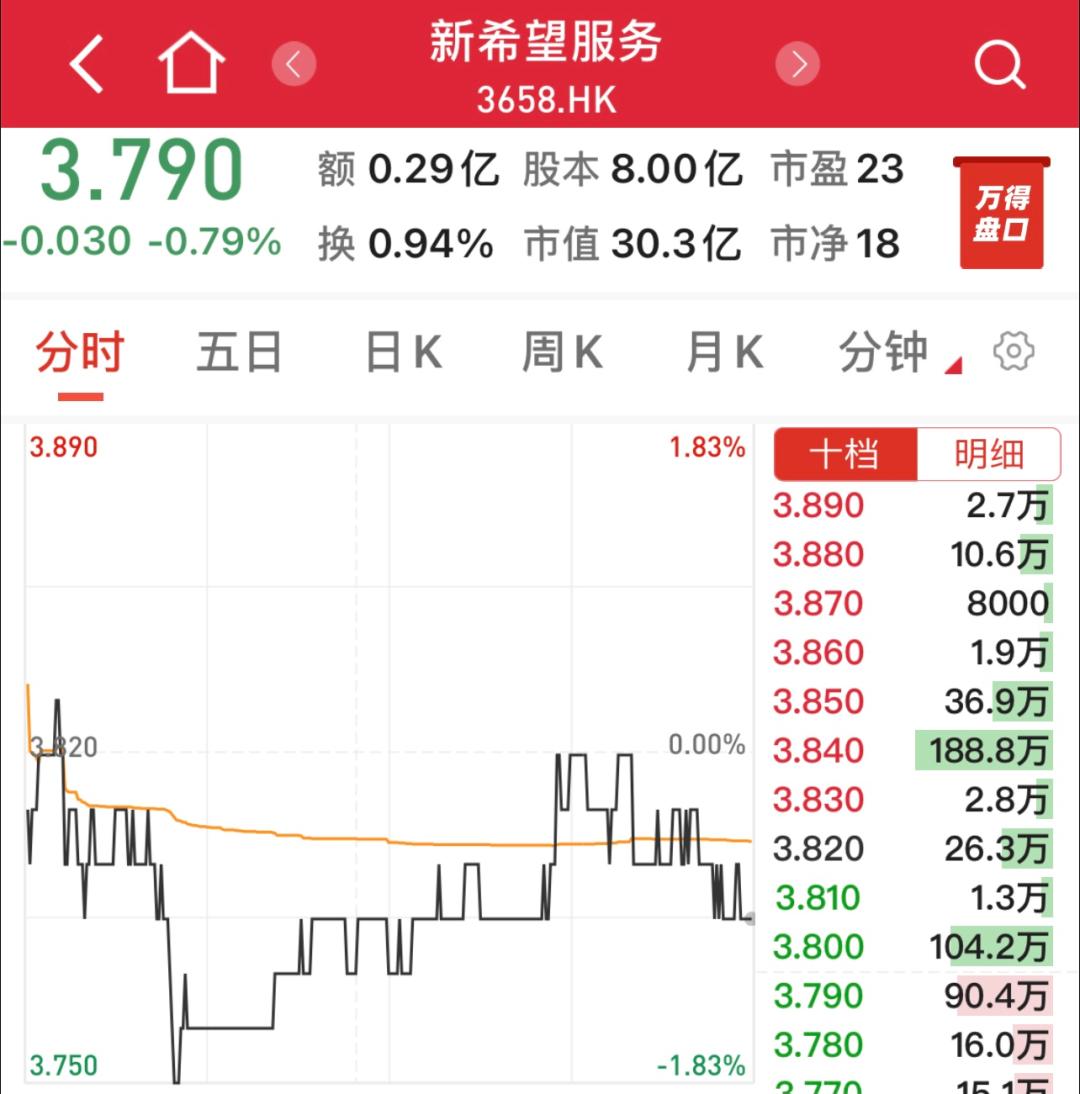Select the 十档 order book tab
The image size is (1080, 1094).
(x=845, y=455)
